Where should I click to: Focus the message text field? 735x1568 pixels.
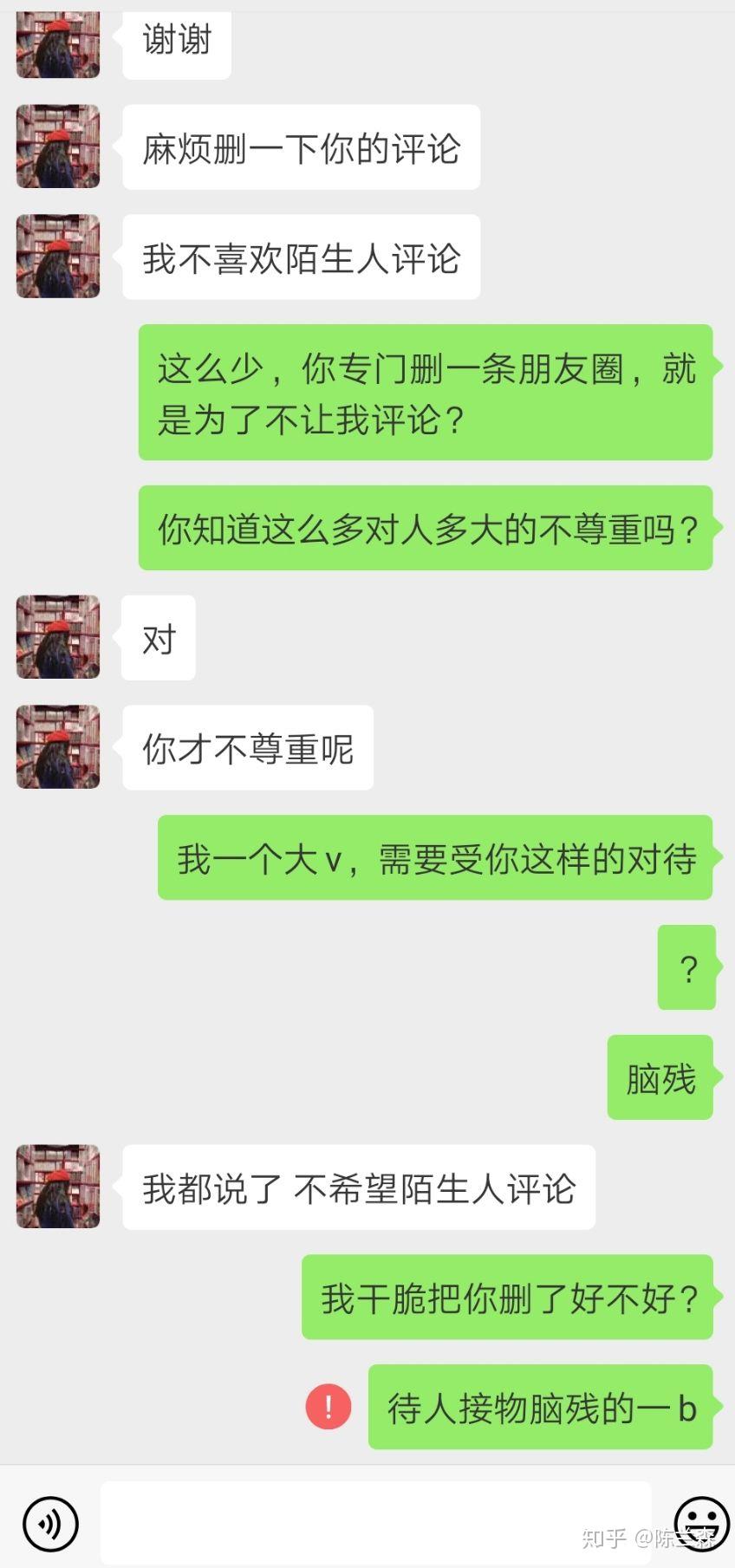375,1522
